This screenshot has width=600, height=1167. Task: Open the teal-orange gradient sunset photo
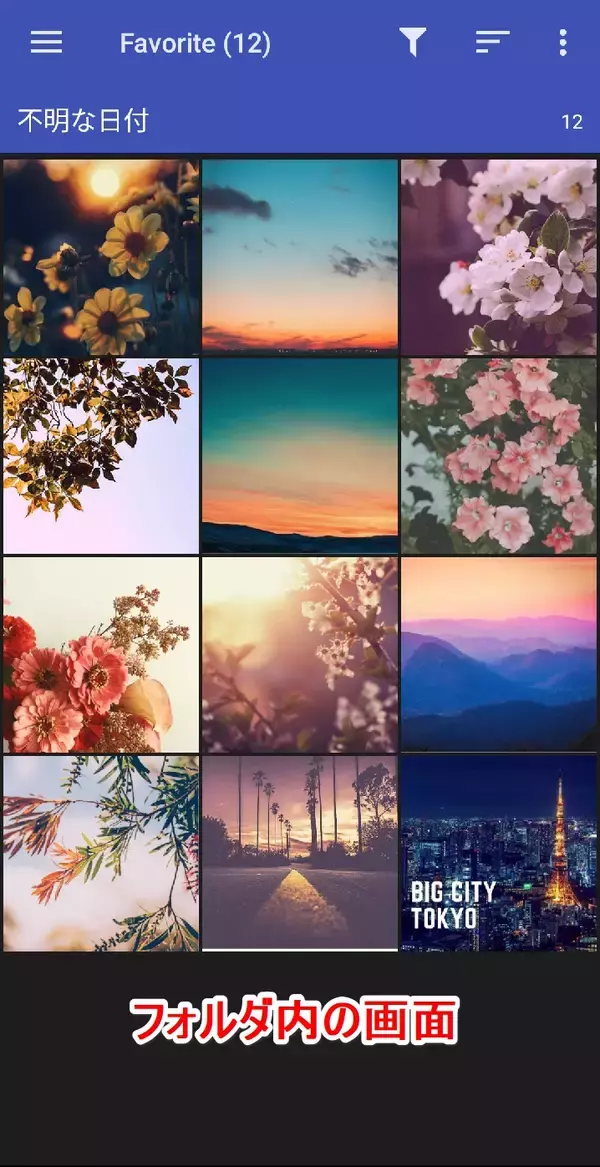pos(300,456)
